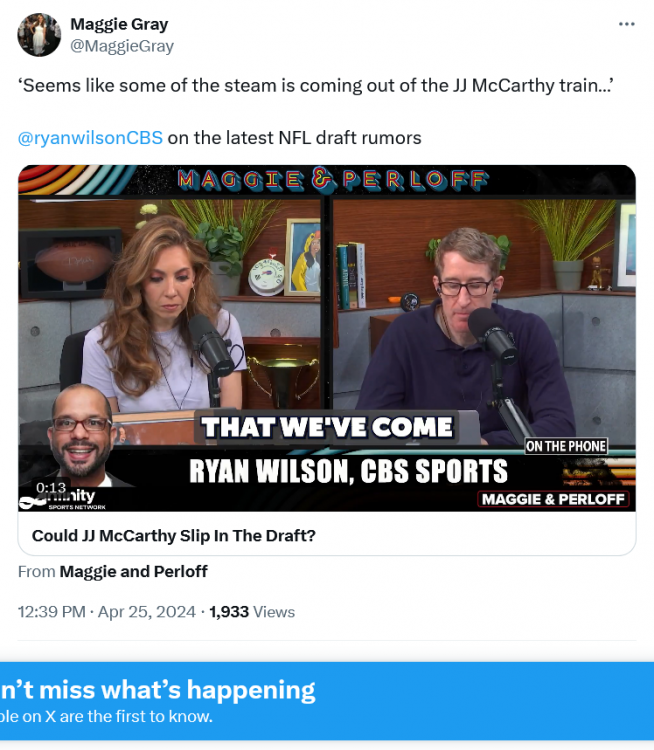Screen dimensions: 654x750
Task: Play the Maggie & Perloff video
Action: (327, 338)
